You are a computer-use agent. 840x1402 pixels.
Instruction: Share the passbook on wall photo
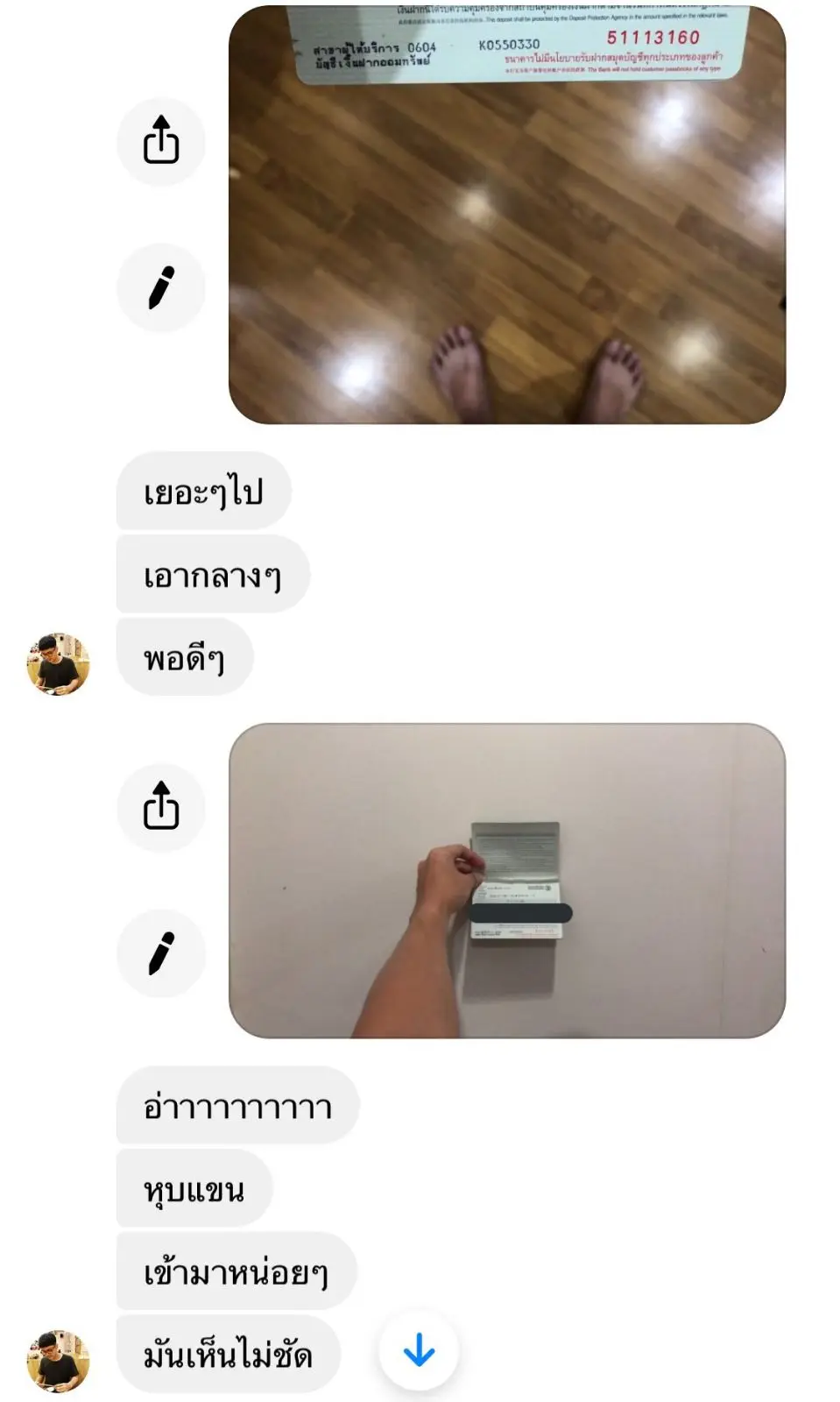pos(161,806)
